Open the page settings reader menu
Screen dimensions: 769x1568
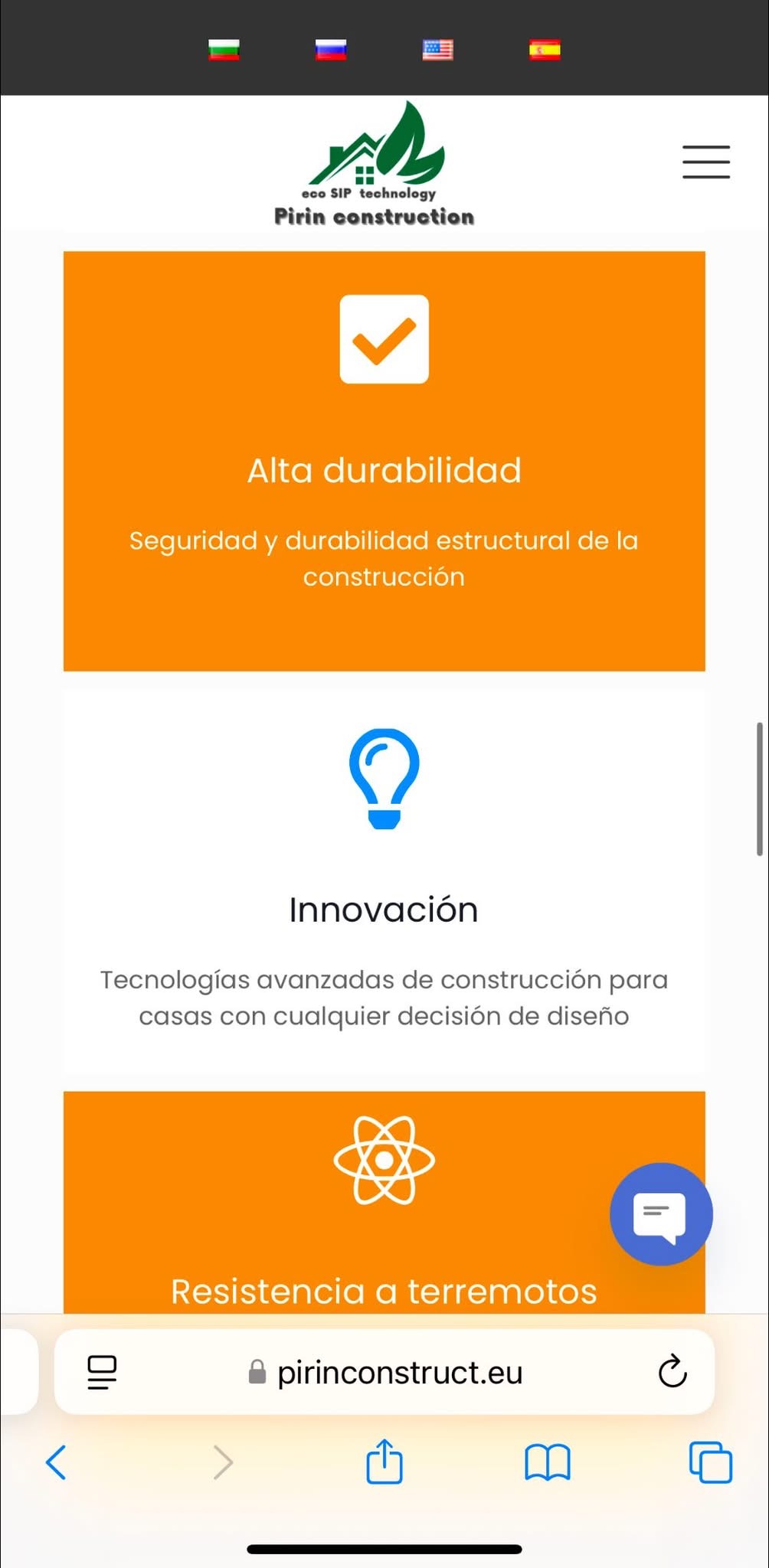102,1372
